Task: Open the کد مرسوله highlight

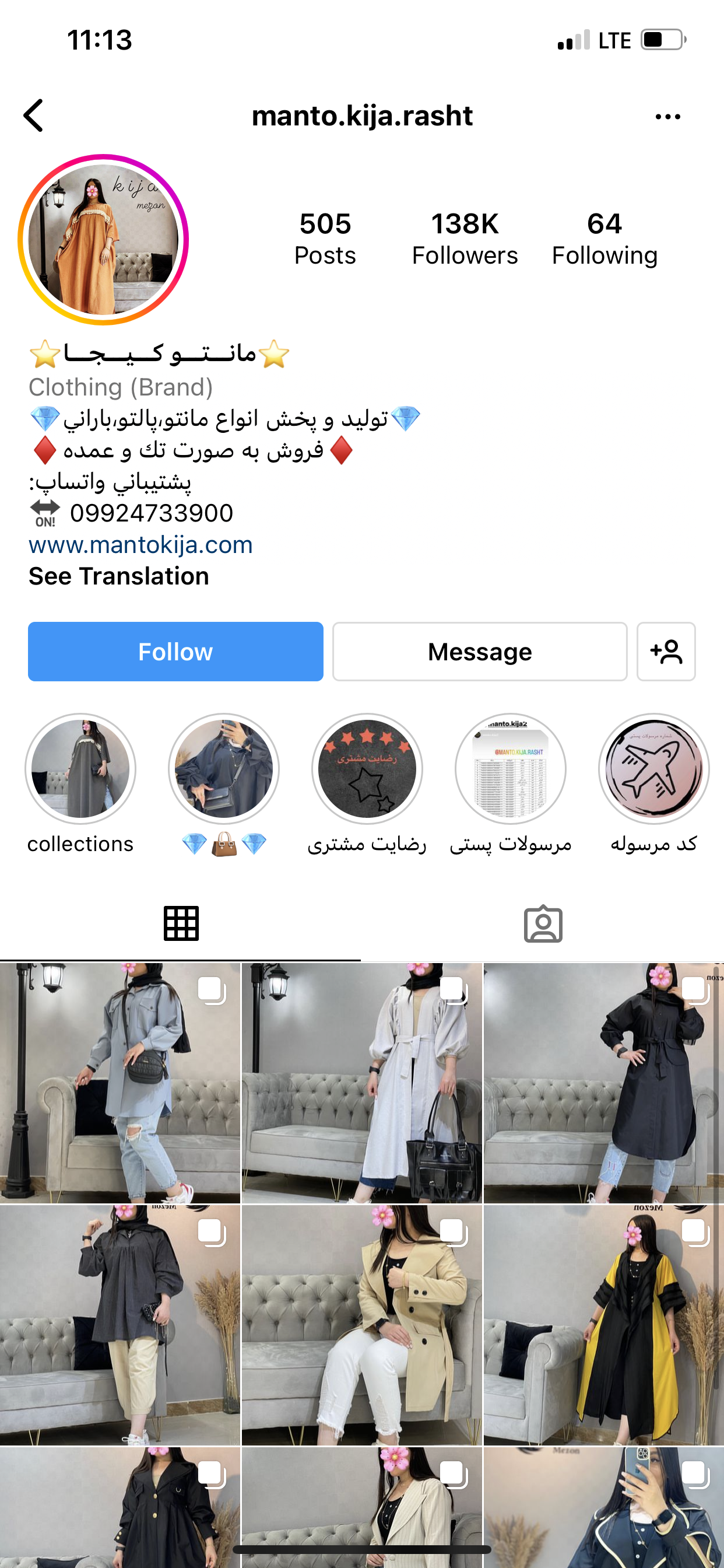Action: [x=653, y=769]
